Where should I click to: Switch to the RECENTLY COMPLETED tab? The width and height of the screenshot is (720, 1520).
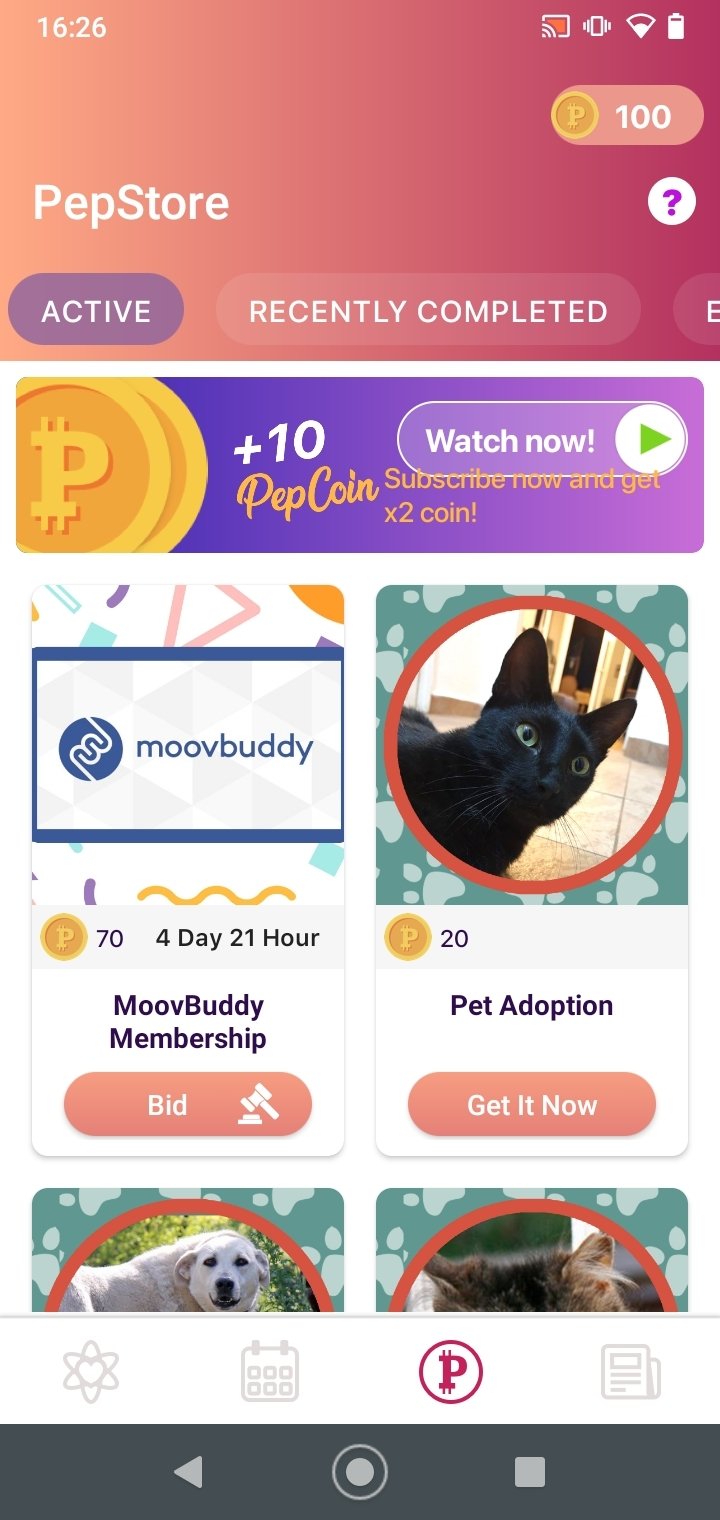tap(428, 311)
